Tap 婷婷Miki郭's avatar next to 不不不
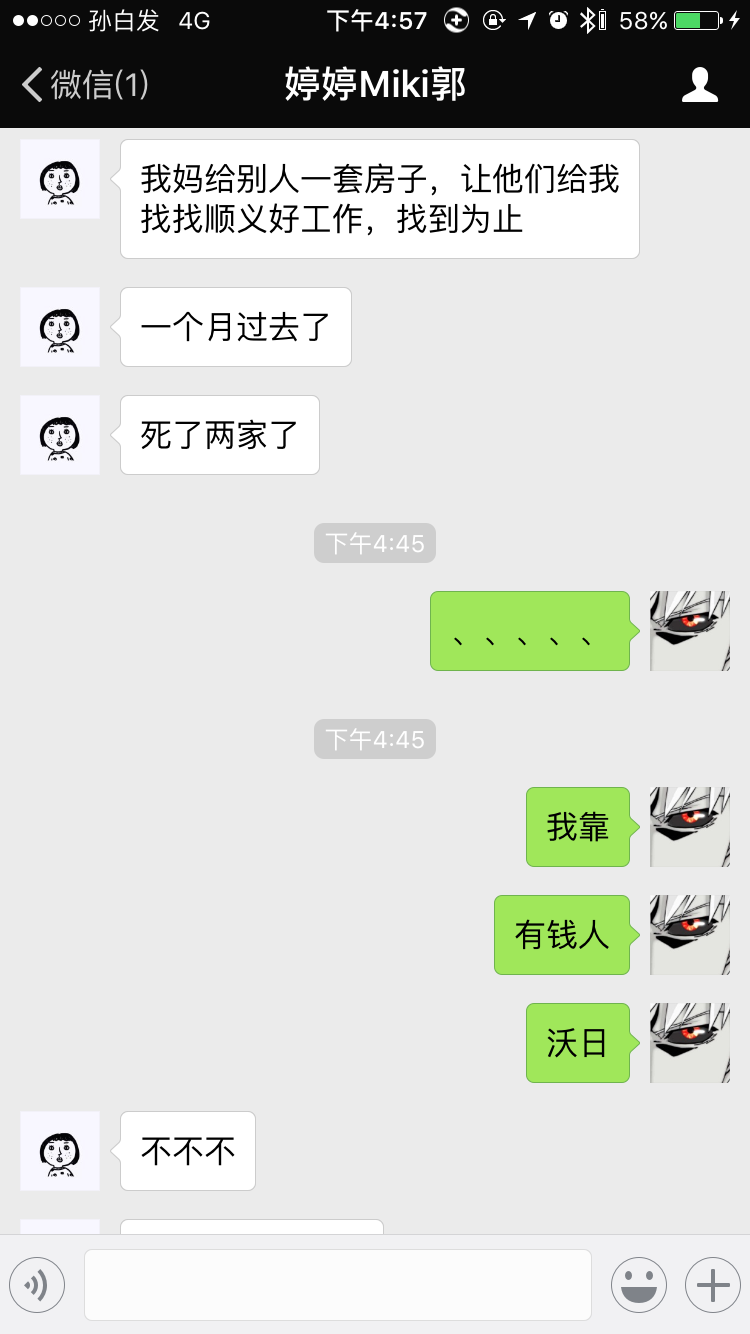The image size is (750, 1334). click(59, 1151)
